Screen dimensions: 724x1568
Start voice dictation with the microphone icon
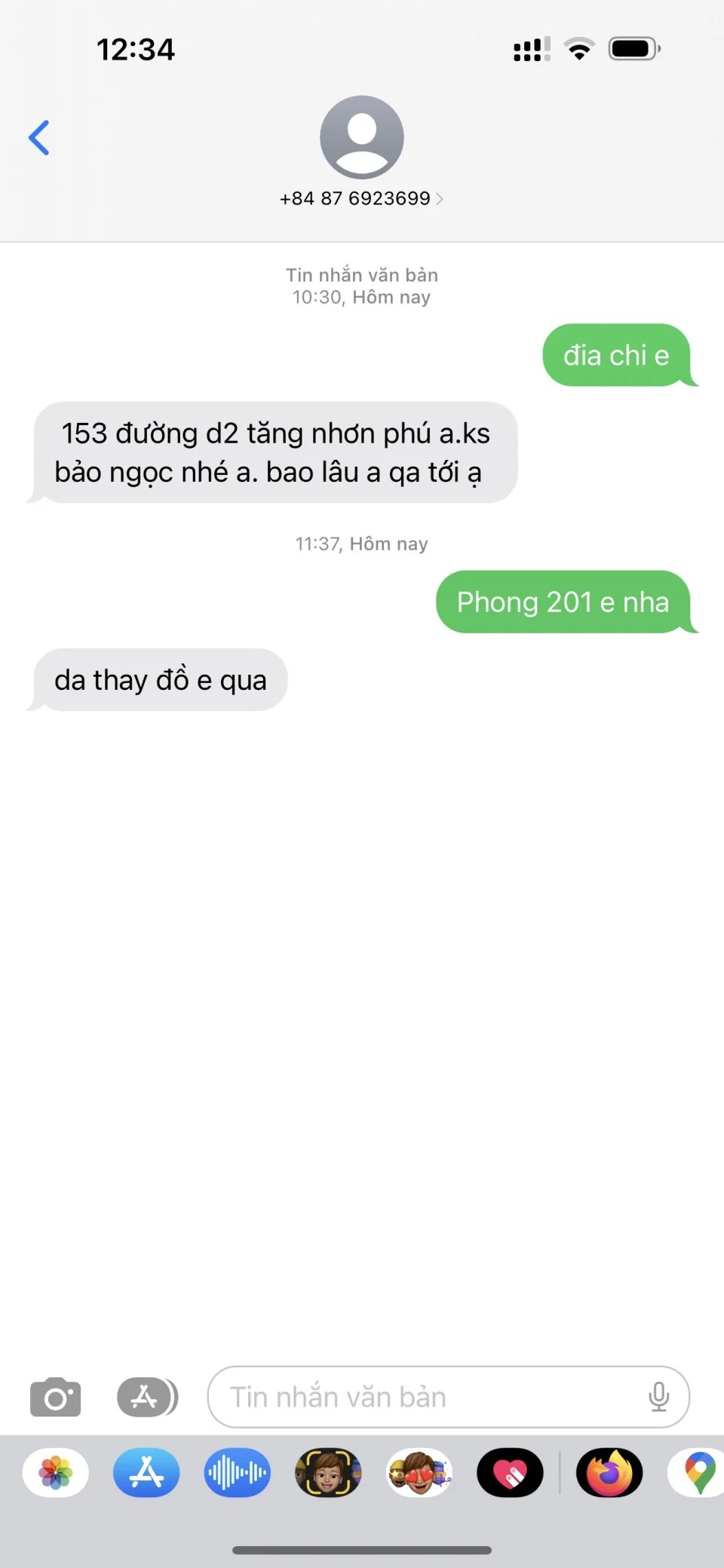(658, 1397)
